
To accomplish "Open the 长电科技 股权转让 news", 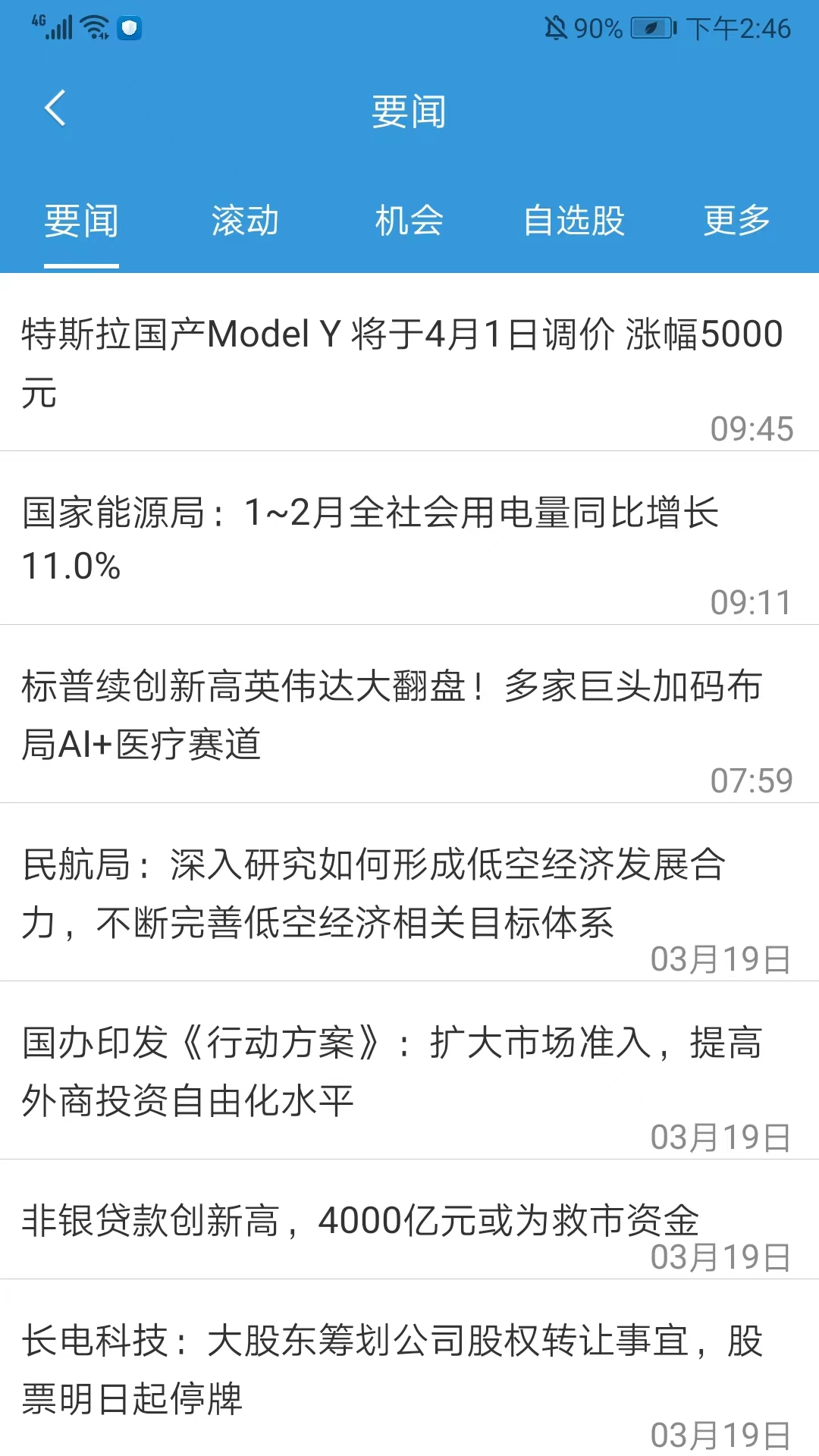I will (x=391, y=1369).
